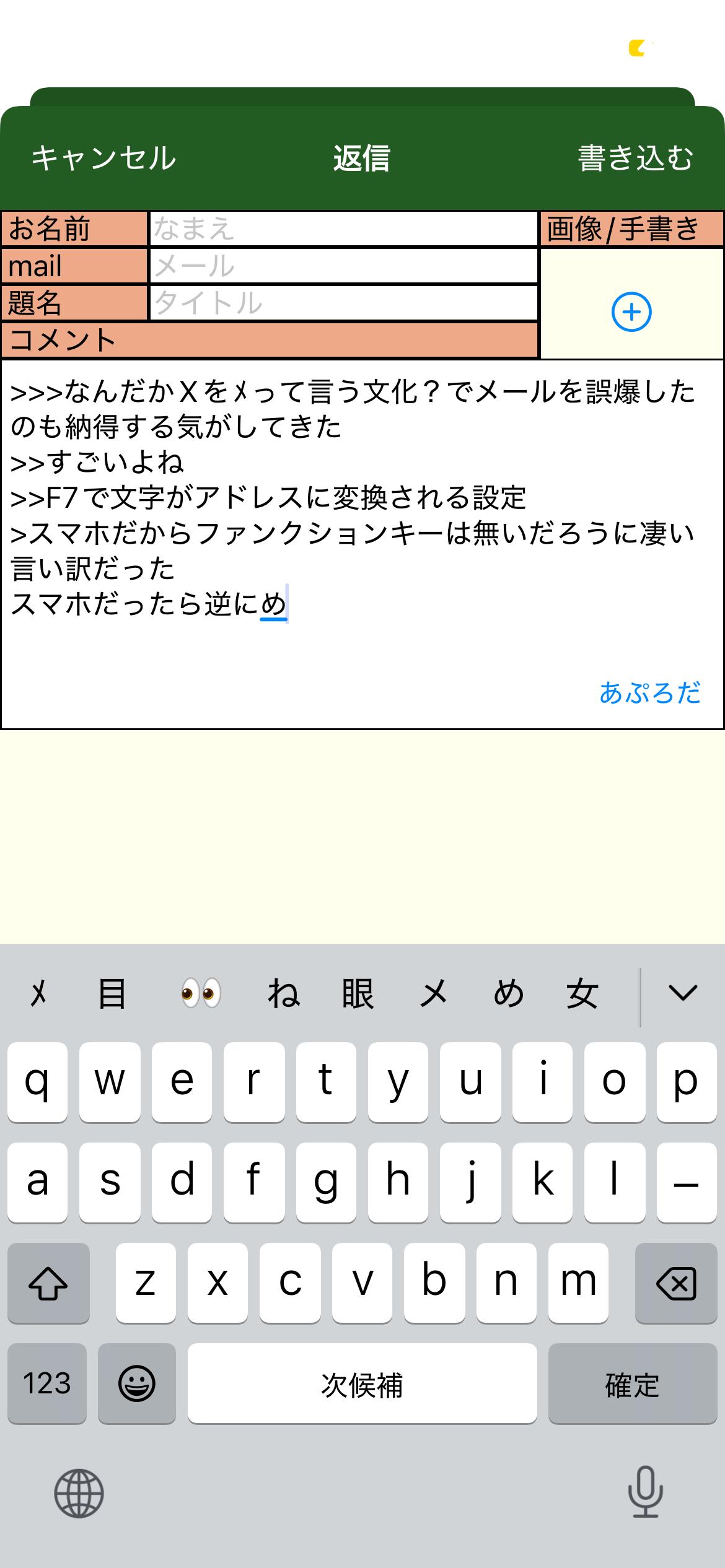
Task: Select the 目 kanji candidate
Action: pos(112,994)
